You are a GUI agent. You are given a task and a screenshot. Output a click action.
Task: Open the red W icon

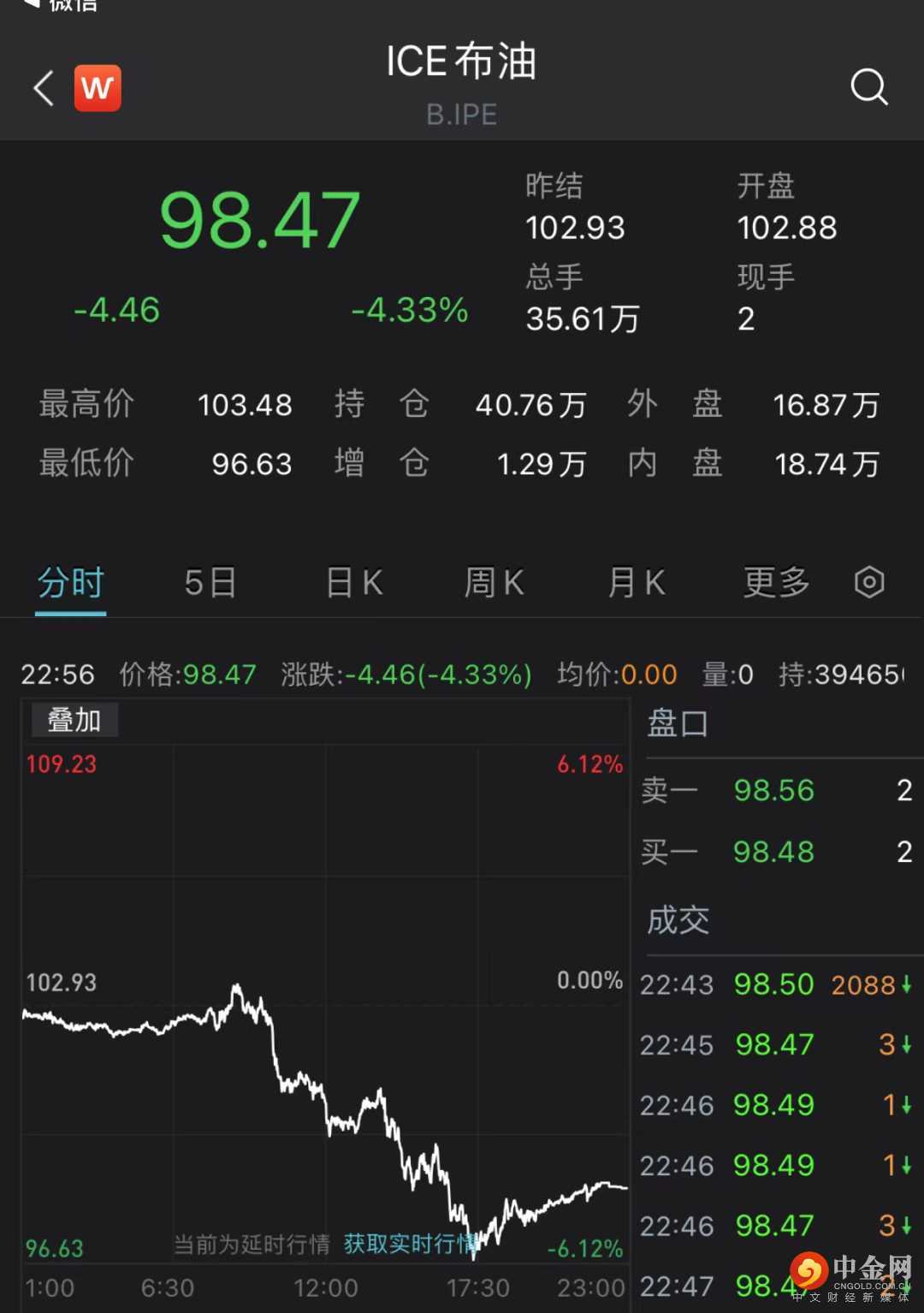[x=98, y=88]
